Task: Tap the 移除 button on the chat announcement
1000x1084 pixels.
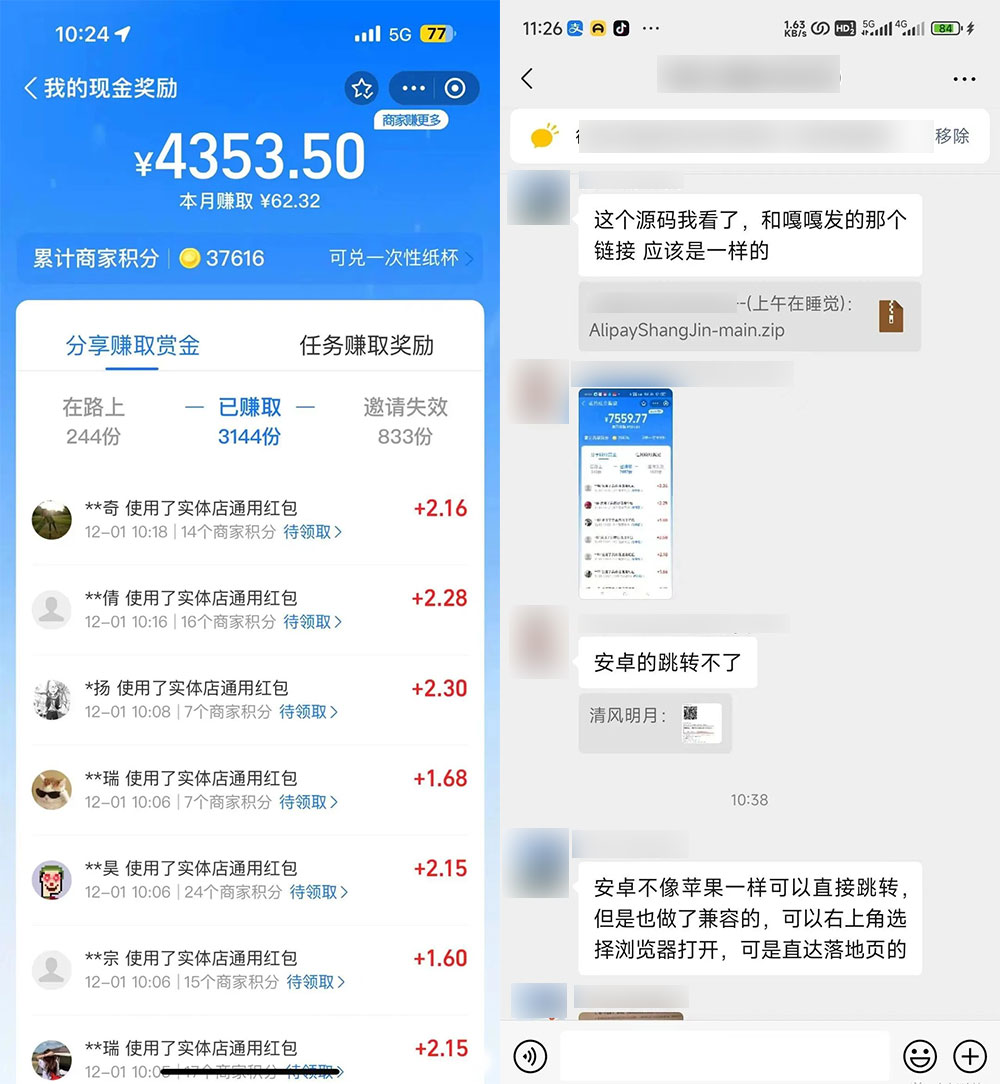Action: (x=954, y=136)
